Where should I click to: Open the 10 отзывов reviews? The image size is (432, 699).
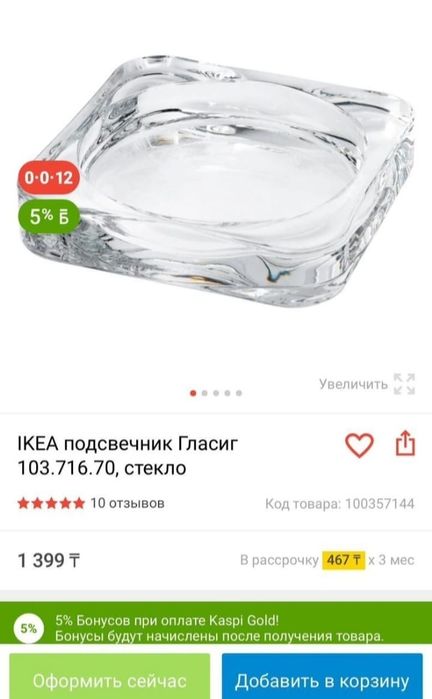point(128,503)
